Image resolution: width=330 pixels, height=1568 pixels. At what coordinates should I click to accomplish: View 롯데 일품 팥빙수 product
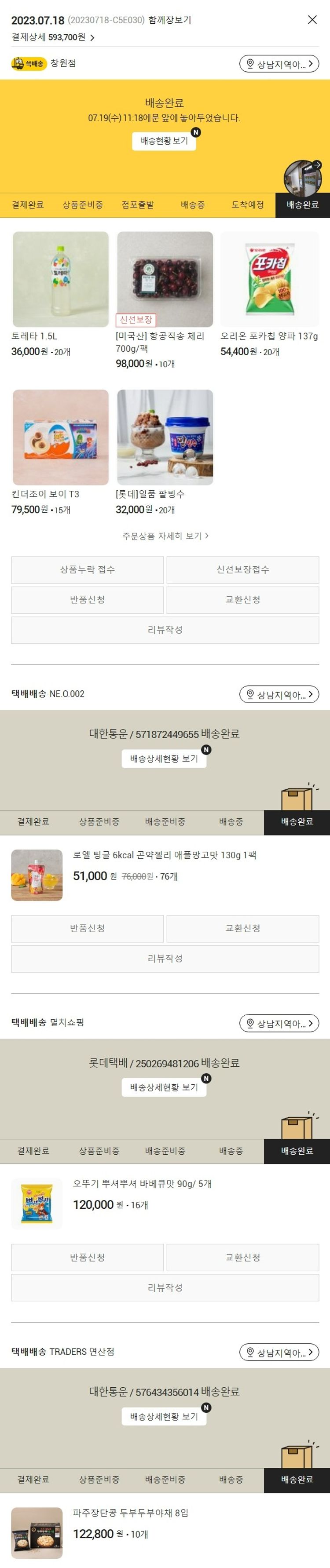tap(165, 437)
